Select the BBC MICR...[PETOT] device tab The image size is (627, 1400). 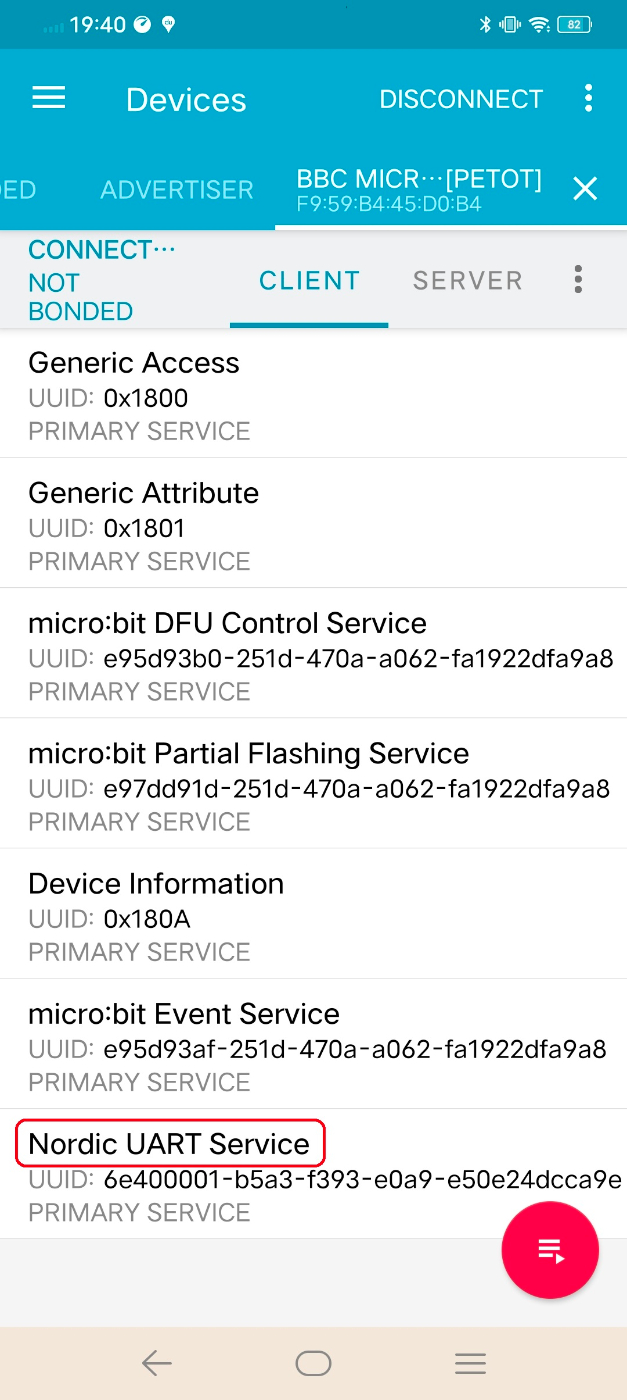[x=419, y=189]
